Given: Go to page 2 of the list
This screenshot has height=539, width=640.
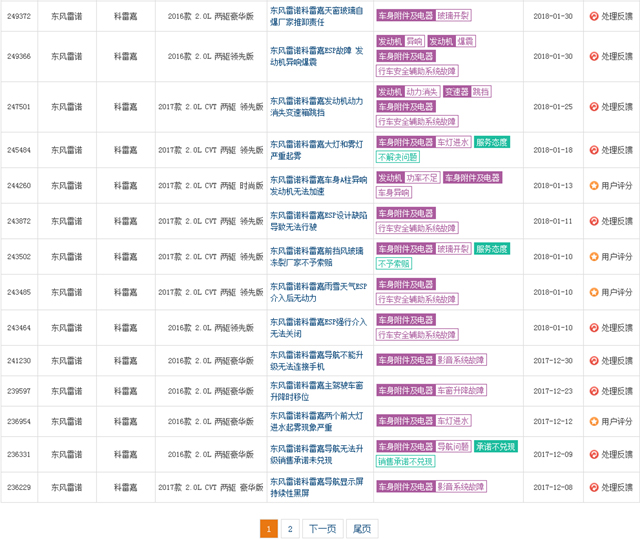Looking at the screenshot, I should [x=290, y=529].
